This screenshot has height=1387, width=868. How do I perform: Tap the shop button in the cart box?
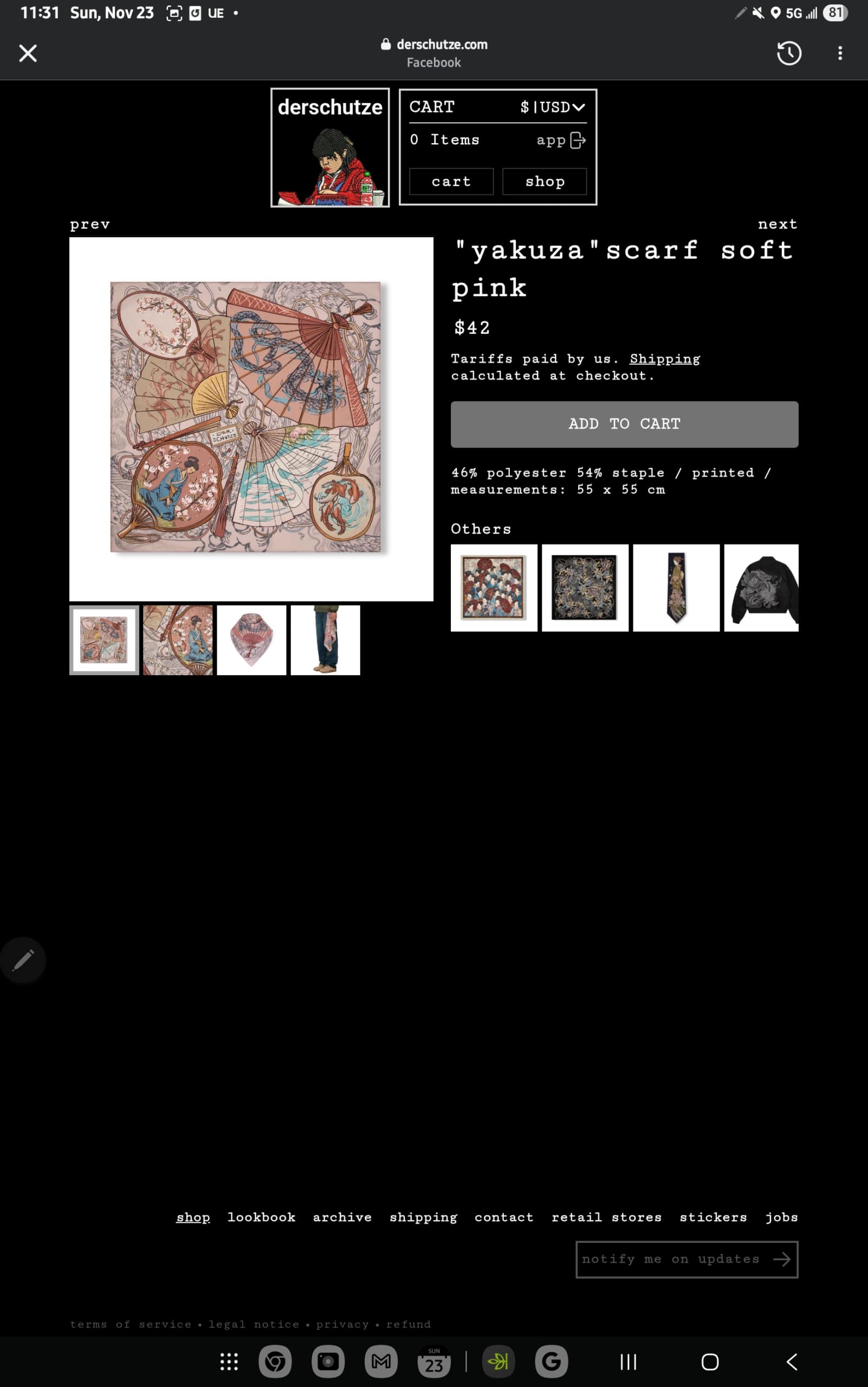(544, 182)
